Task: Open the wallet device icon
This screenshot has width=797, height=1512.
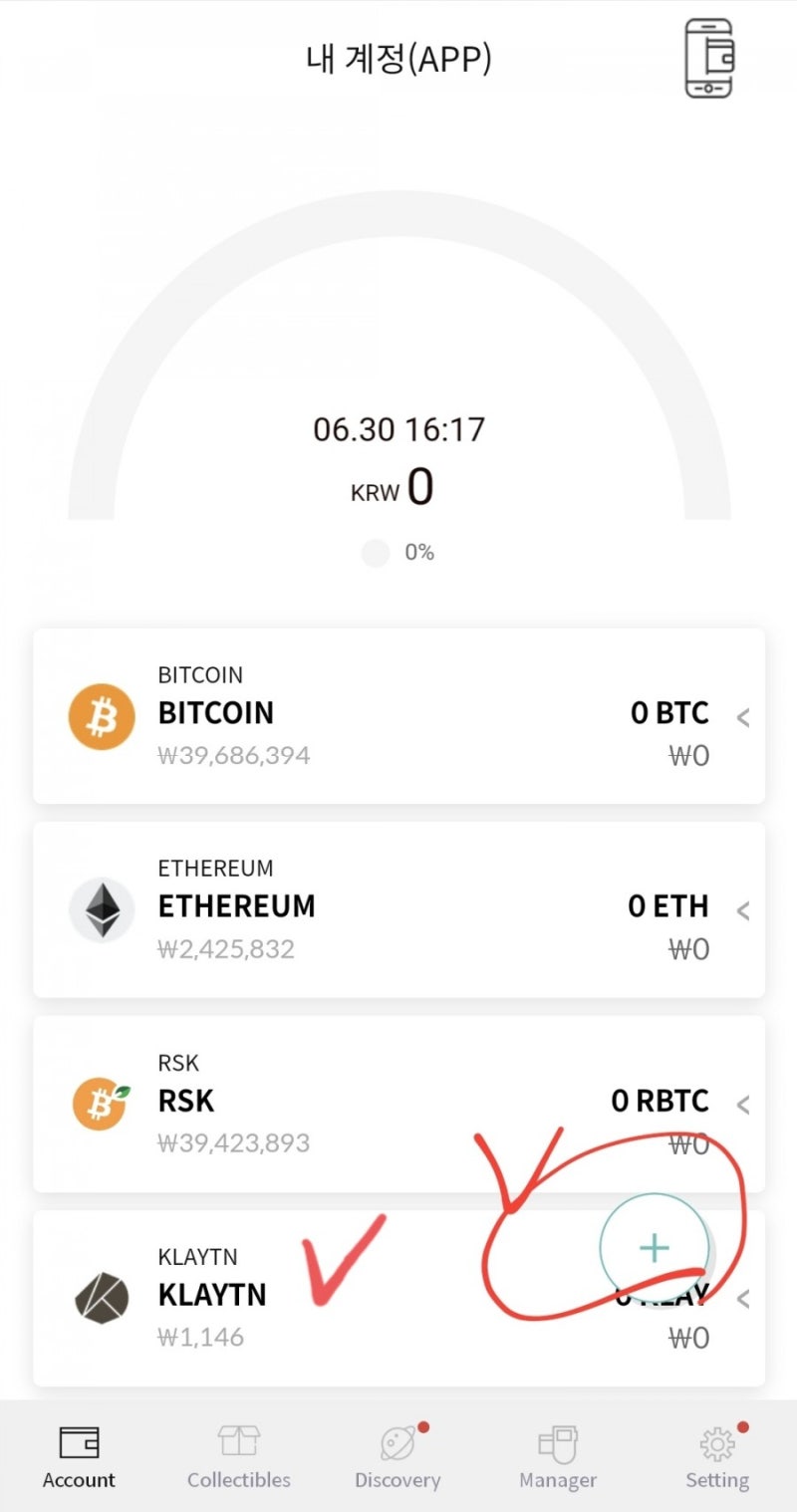Action: point(708,59)
